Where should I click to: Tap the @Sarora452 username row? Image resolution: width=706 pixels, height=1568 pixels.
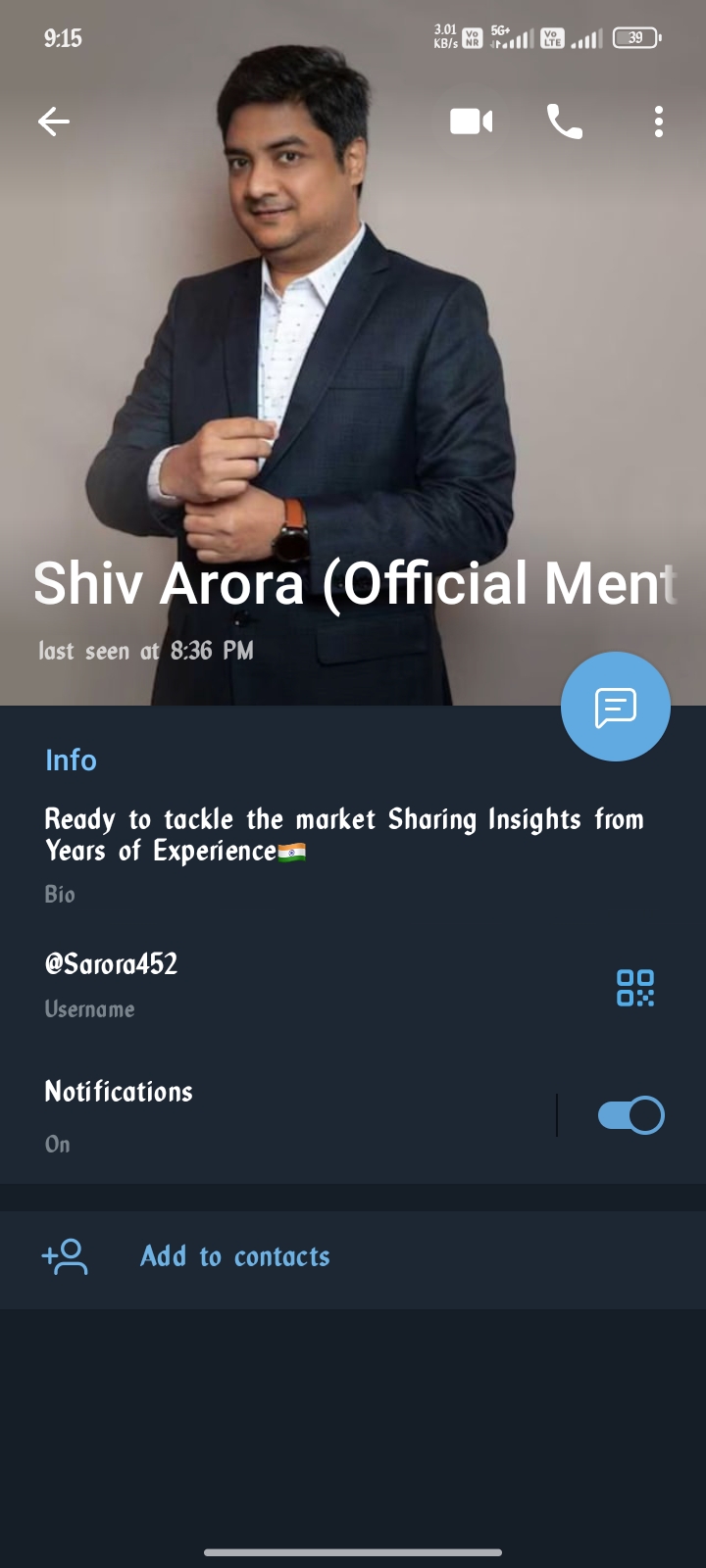click(245, 983)
